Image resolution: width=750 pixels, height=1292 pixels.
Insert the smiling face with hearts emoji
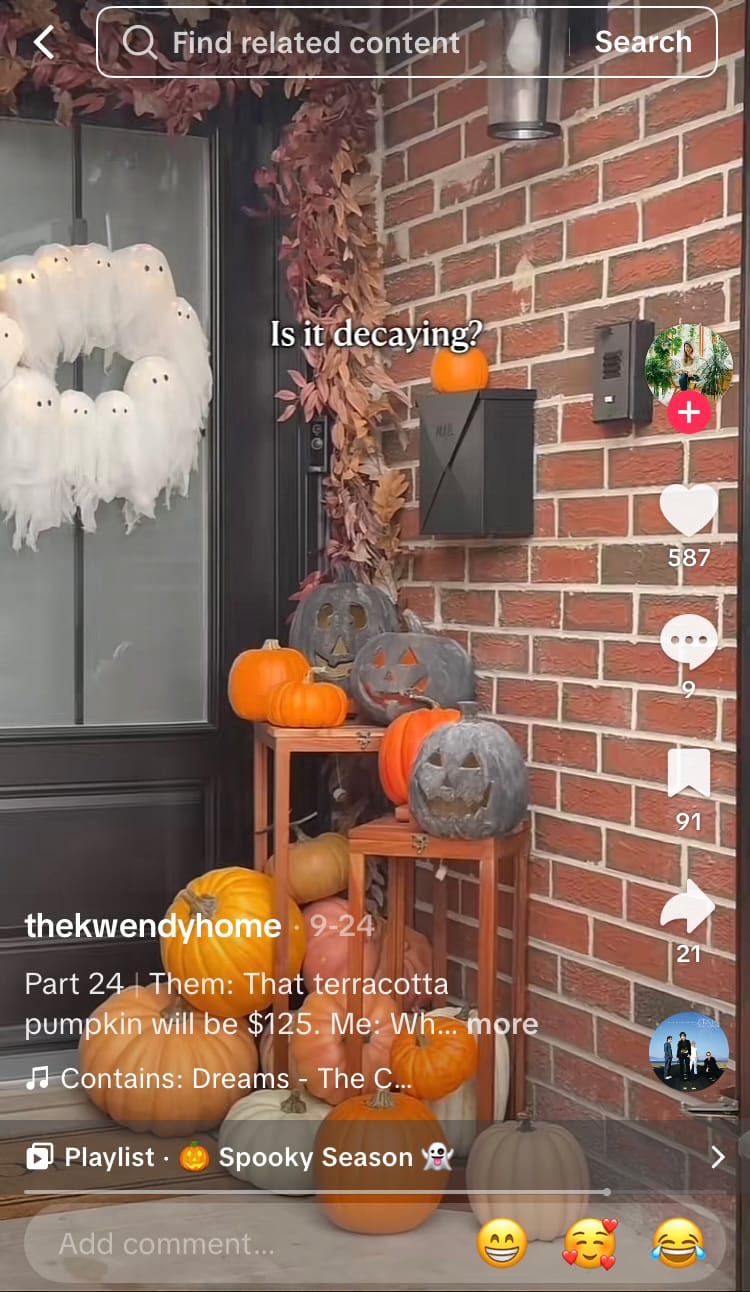click(590, 1244)
